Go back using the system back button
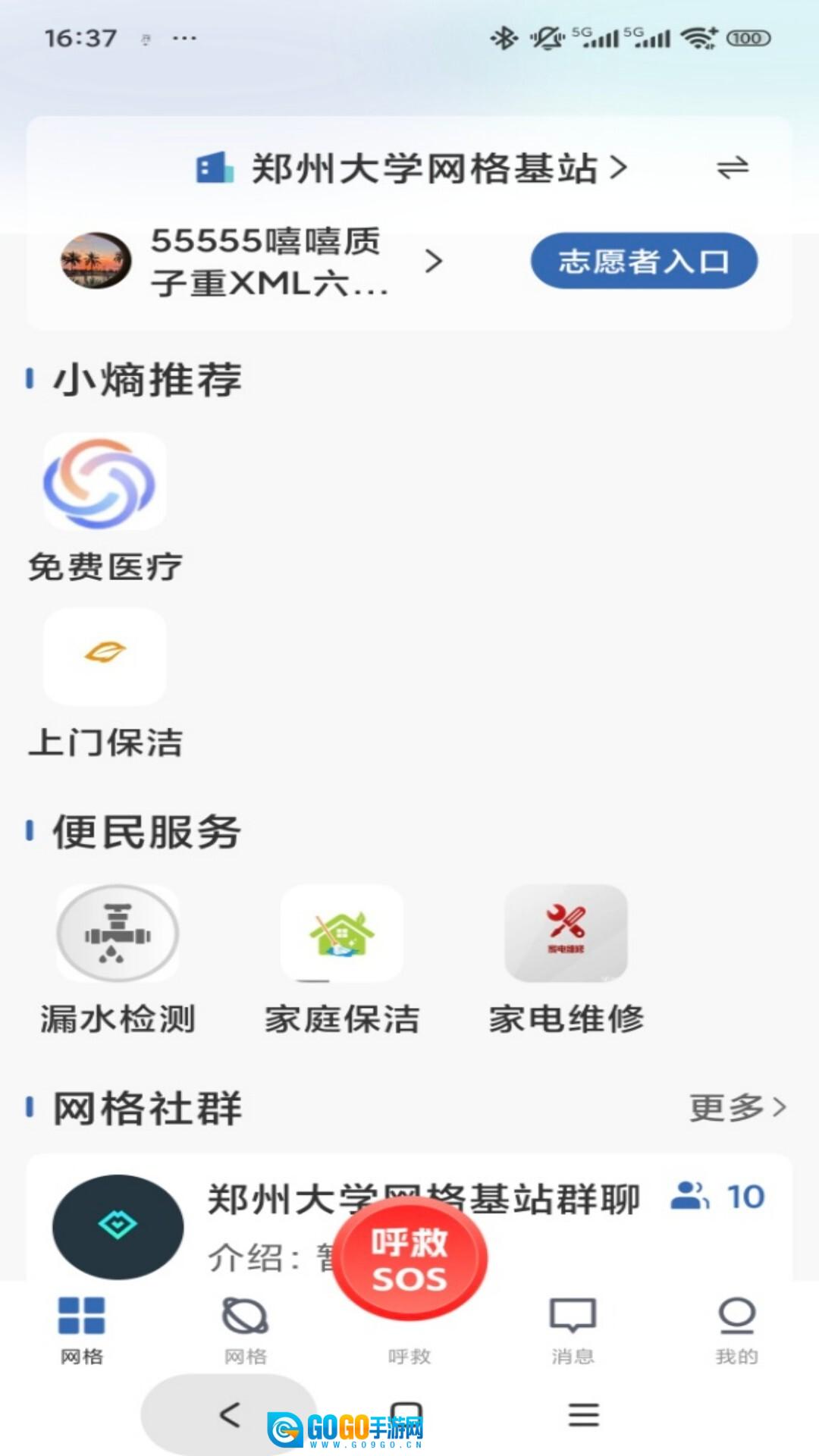819x1456 pixels. click(x=229, y=1414)
